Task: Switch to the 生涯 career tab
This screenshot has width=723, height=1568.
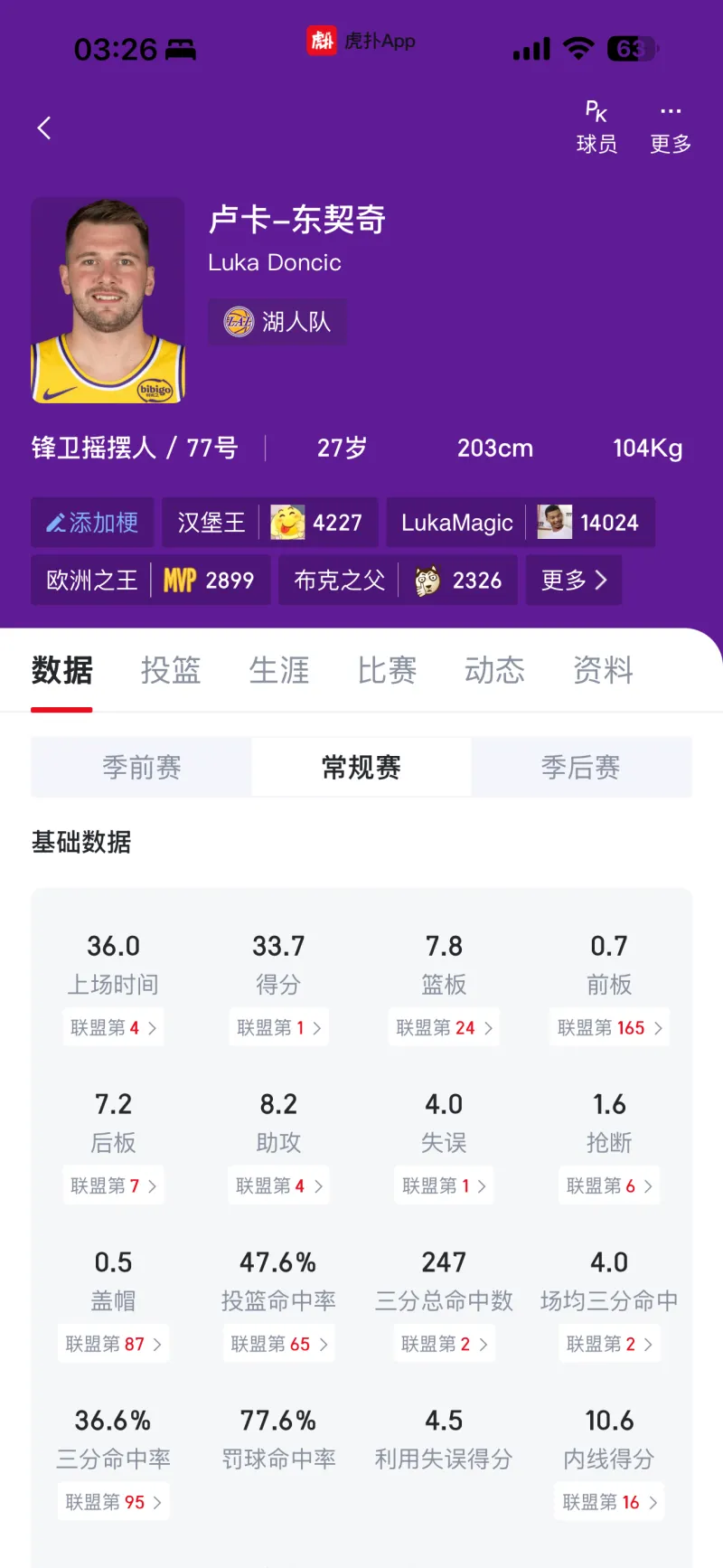Action: click(278, 670)
